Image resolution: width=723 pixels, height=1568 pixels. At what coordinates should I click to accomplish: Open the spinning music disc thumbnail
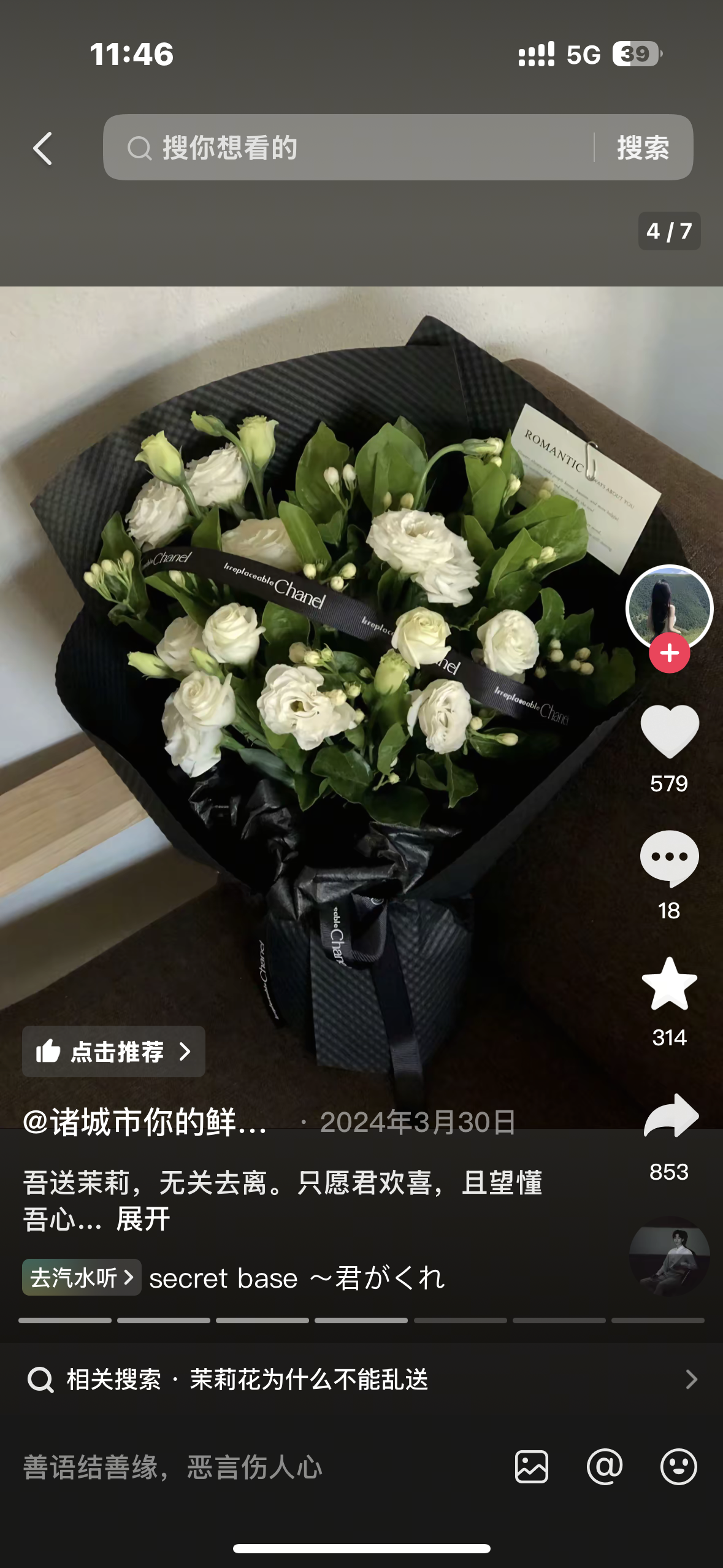click(x=669, y=1257)
